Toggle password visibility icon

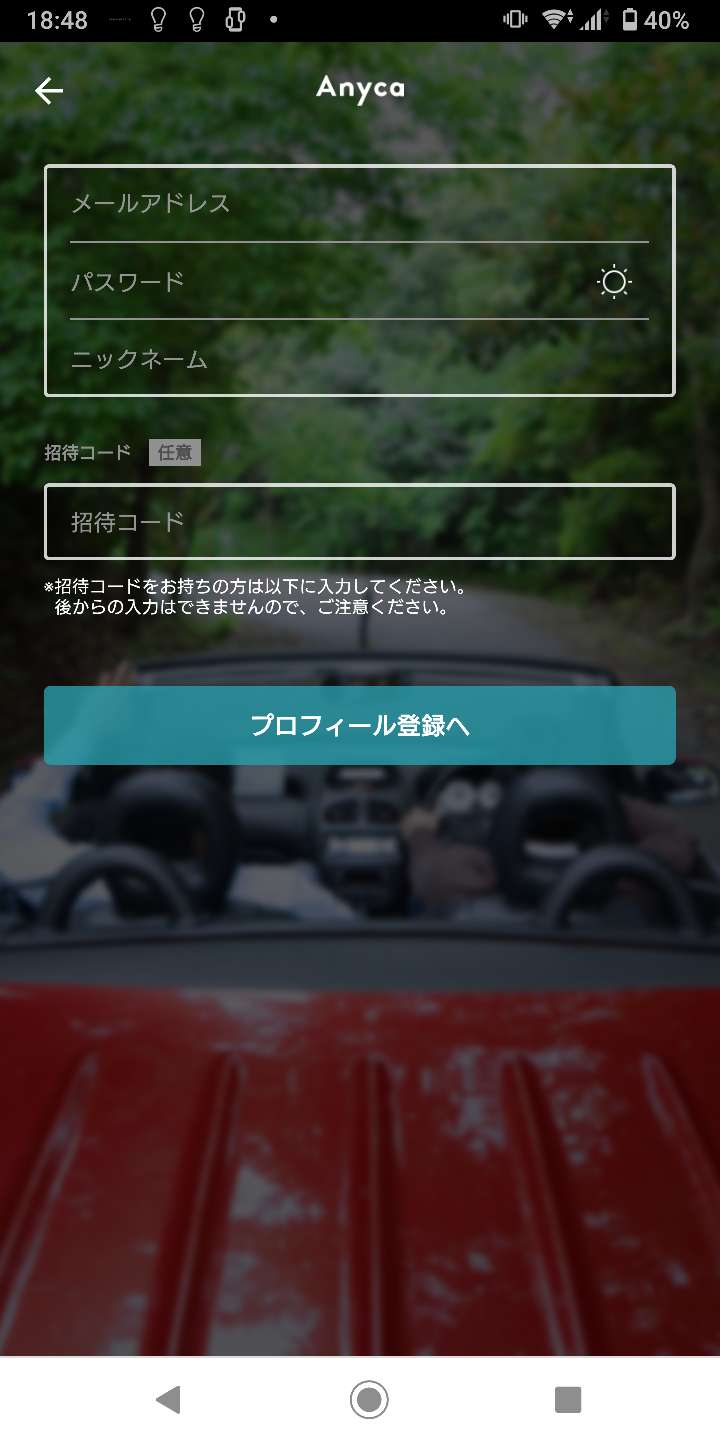pos(614,282)
